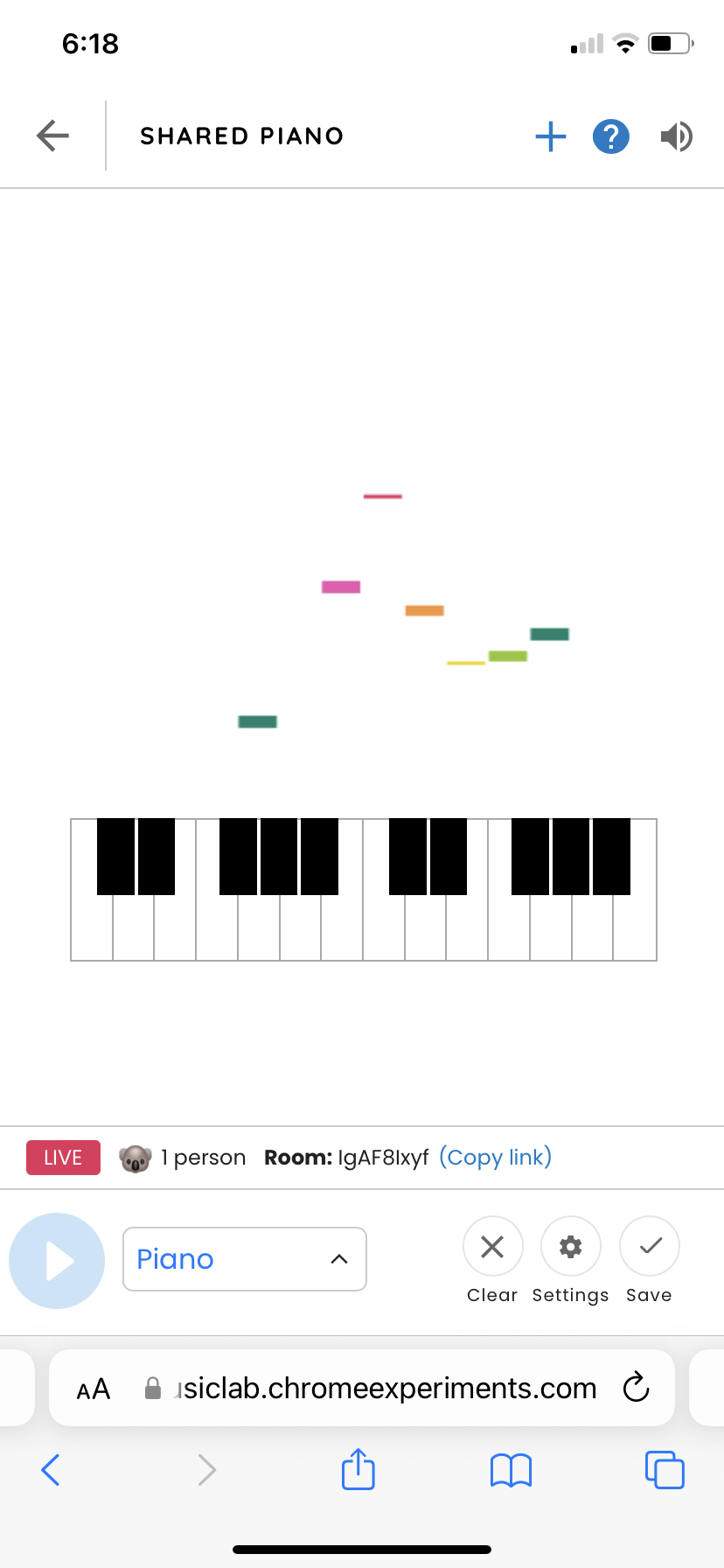Reload the page in Safari

(636, 1387)
